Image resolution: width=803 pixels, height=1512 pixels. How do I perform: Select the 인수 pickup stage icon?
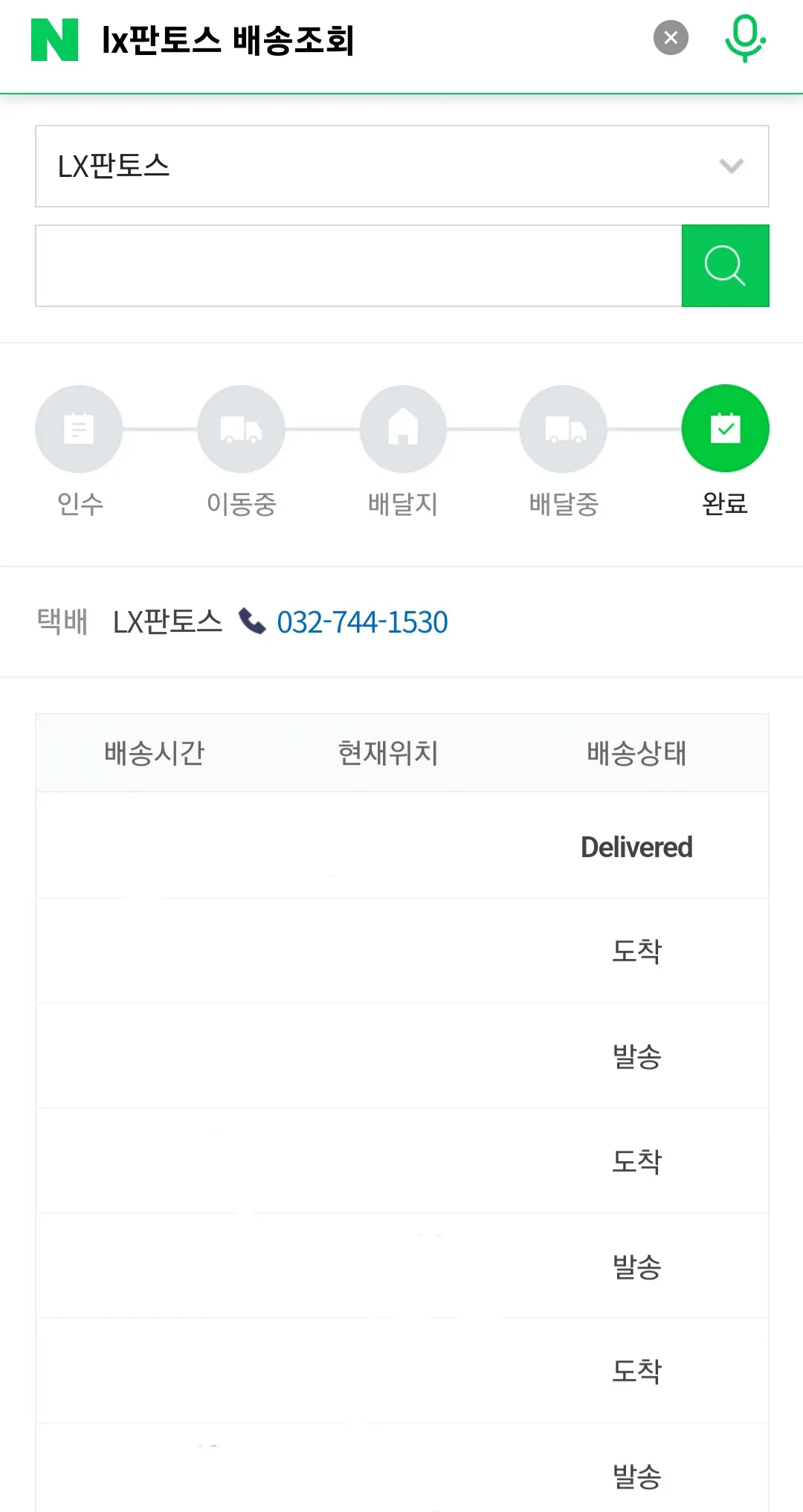point(78,429)
